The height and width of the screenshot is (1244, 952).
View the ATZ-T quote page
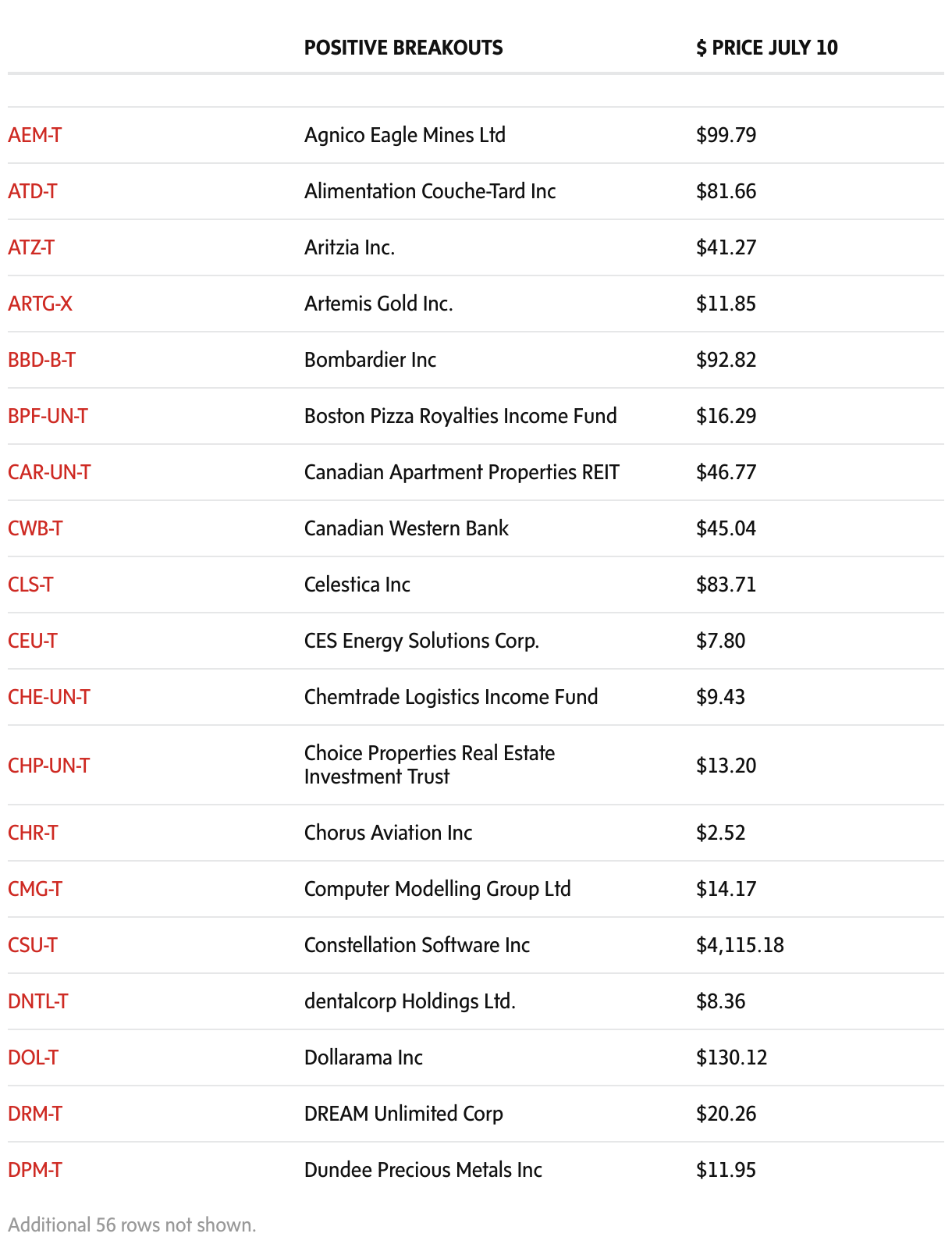click(x=31, y=247)
